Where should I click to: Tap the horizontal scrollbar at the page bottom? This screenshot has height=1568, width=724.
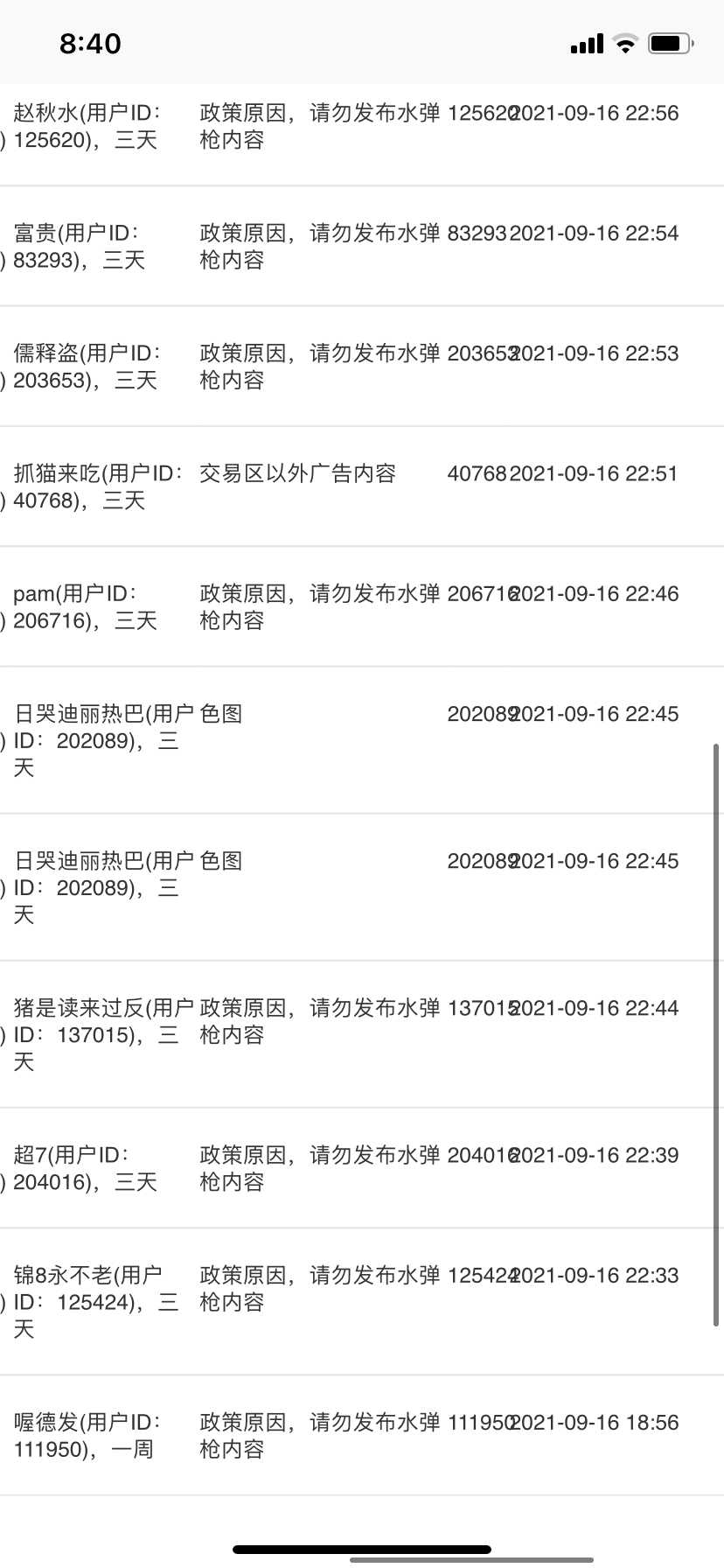pos(472,1559)
